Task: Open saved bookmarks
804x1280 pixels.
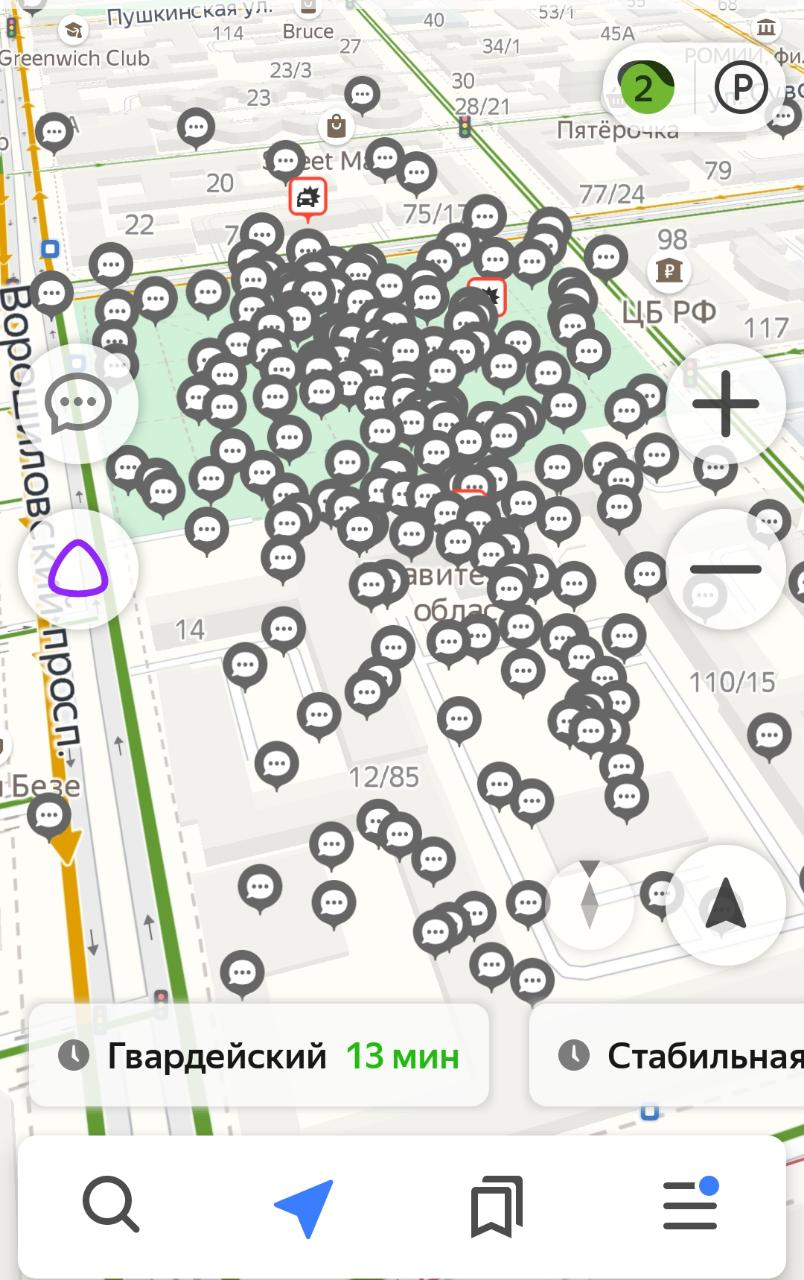Action: (x=497, y=1206)
